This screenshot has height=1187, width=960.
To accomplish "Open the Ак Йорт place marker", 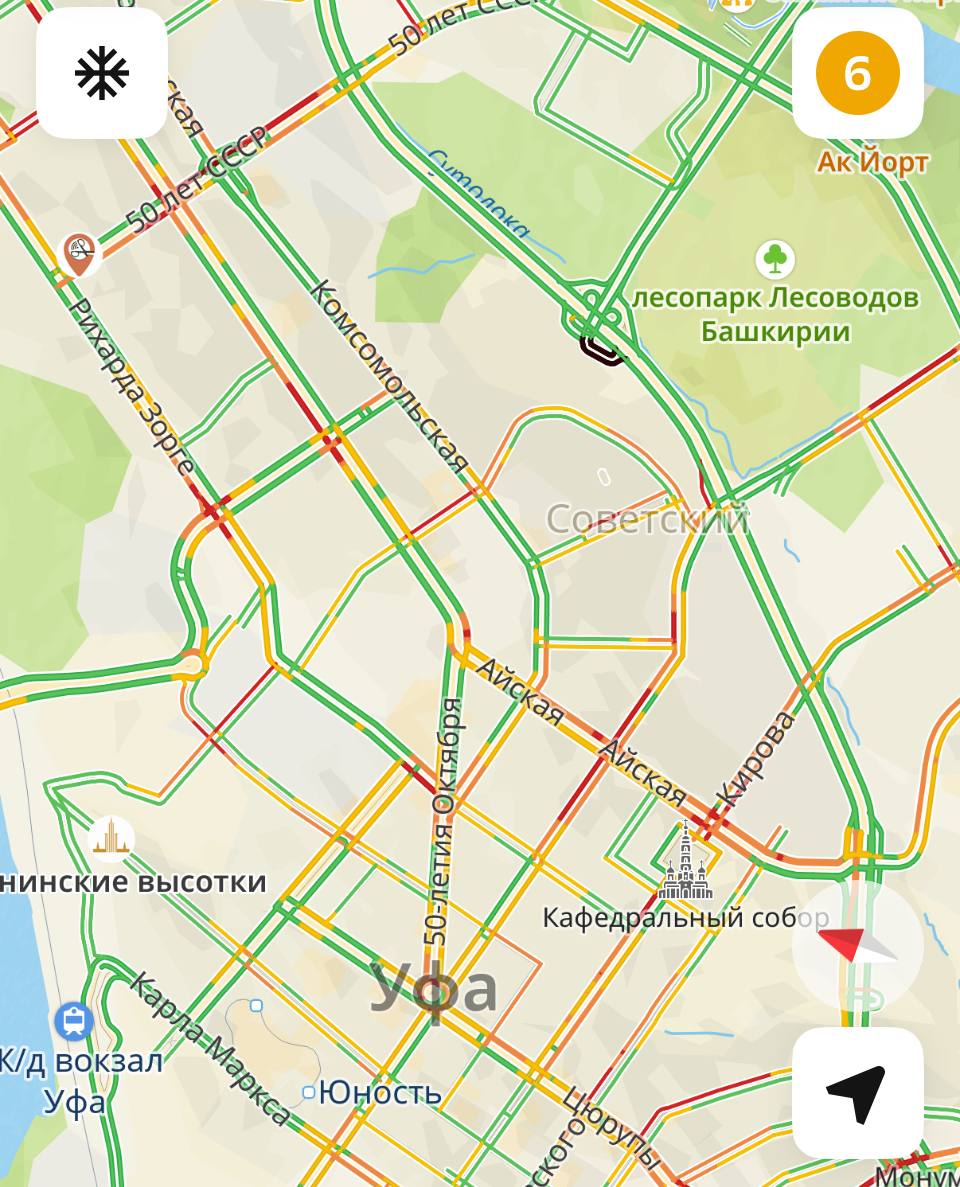I will coord(872,162).
